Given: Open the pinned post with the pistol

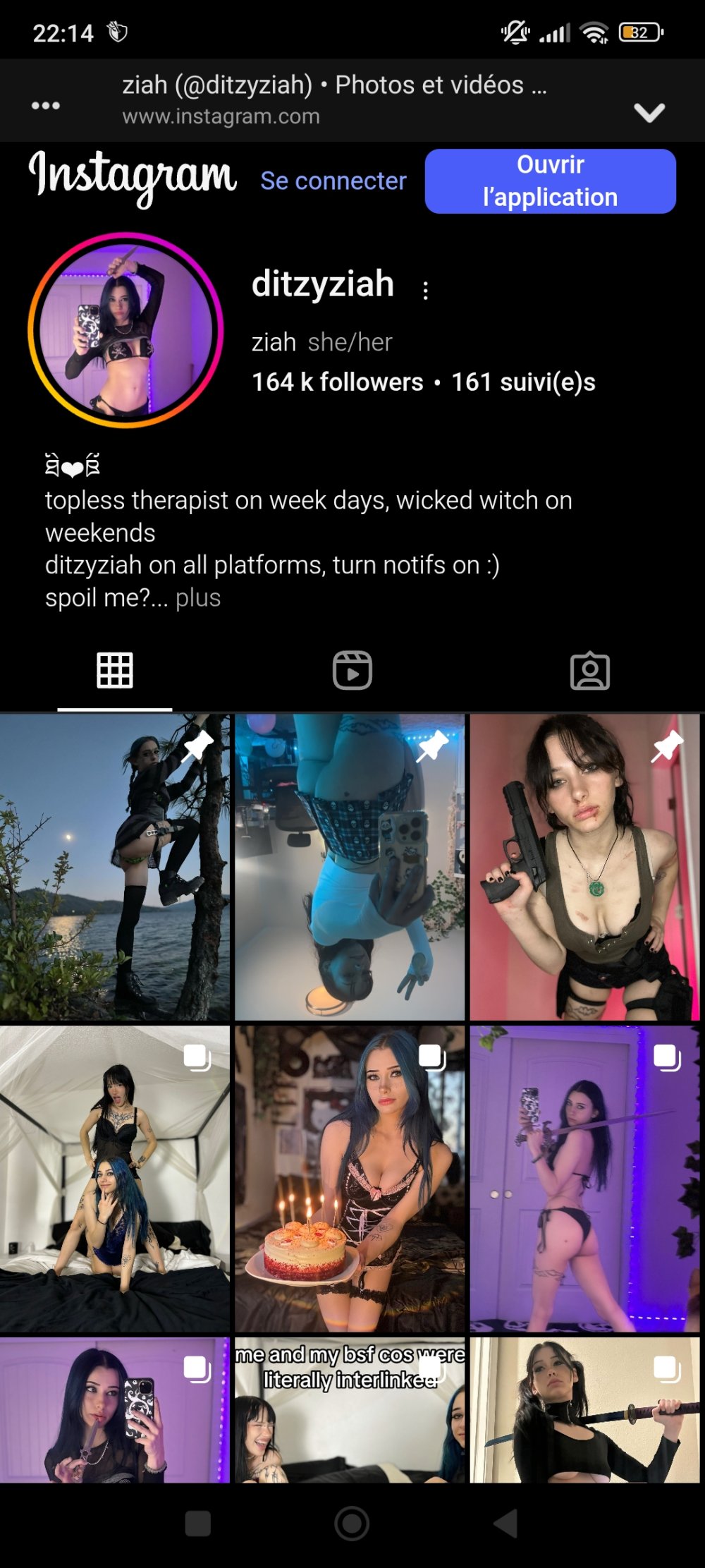Looking at the screenshot, I should [584, 868].
